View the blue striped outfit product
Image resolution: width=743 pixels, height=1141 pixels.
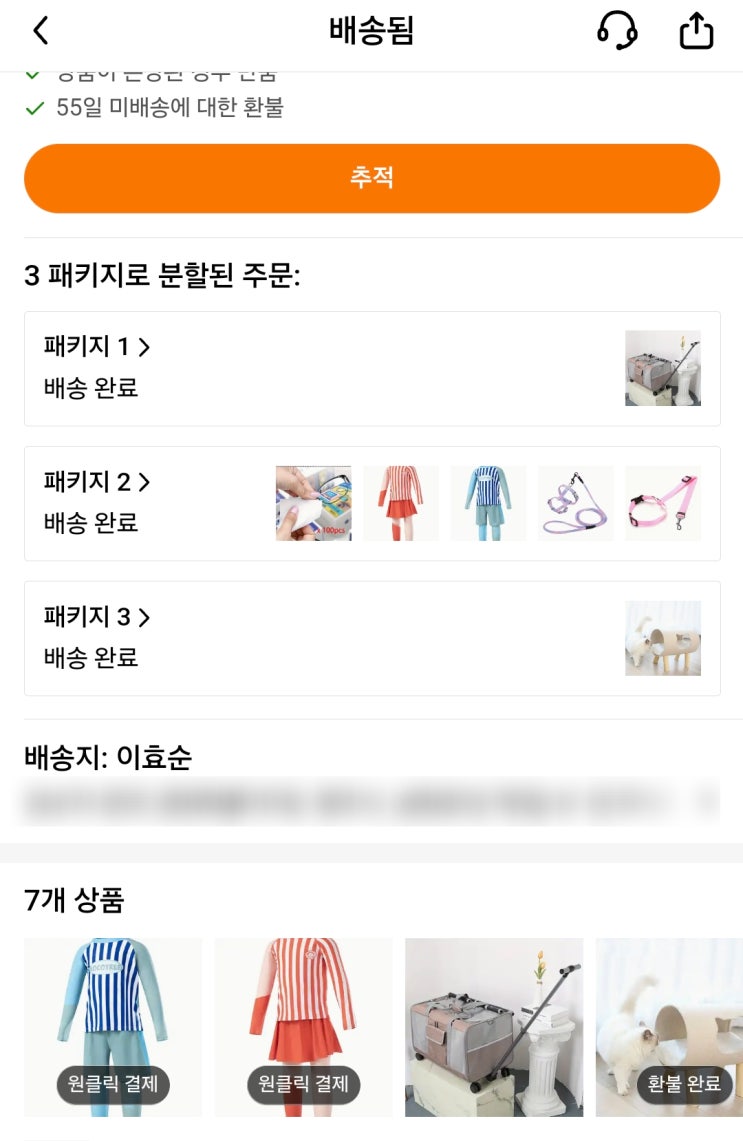113,1027
